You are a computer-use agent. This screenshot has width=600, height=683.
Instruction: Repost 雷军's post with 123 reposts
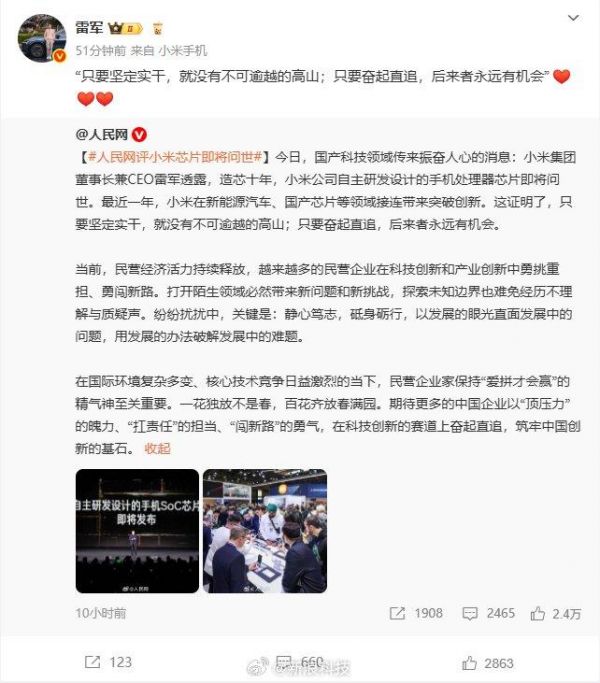(107, 662)
